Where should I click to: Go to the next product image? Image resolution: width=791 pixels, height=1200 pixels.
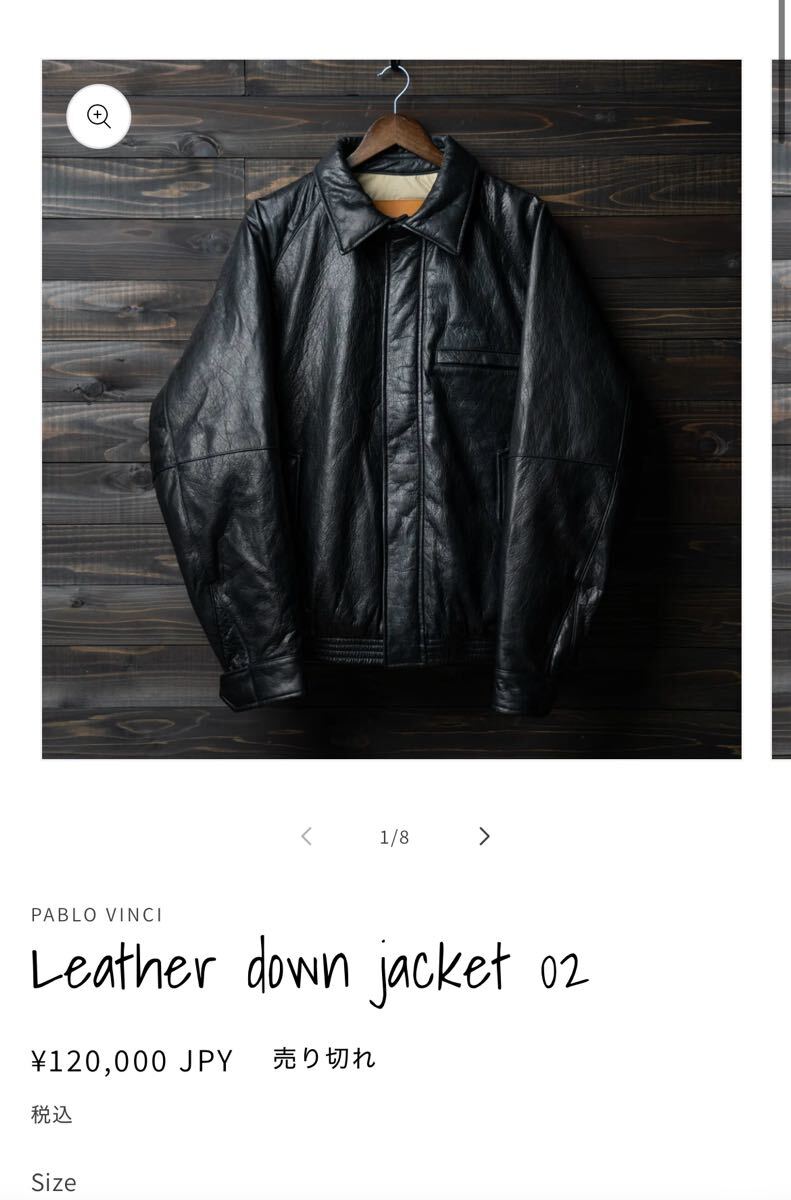[484, 836]
